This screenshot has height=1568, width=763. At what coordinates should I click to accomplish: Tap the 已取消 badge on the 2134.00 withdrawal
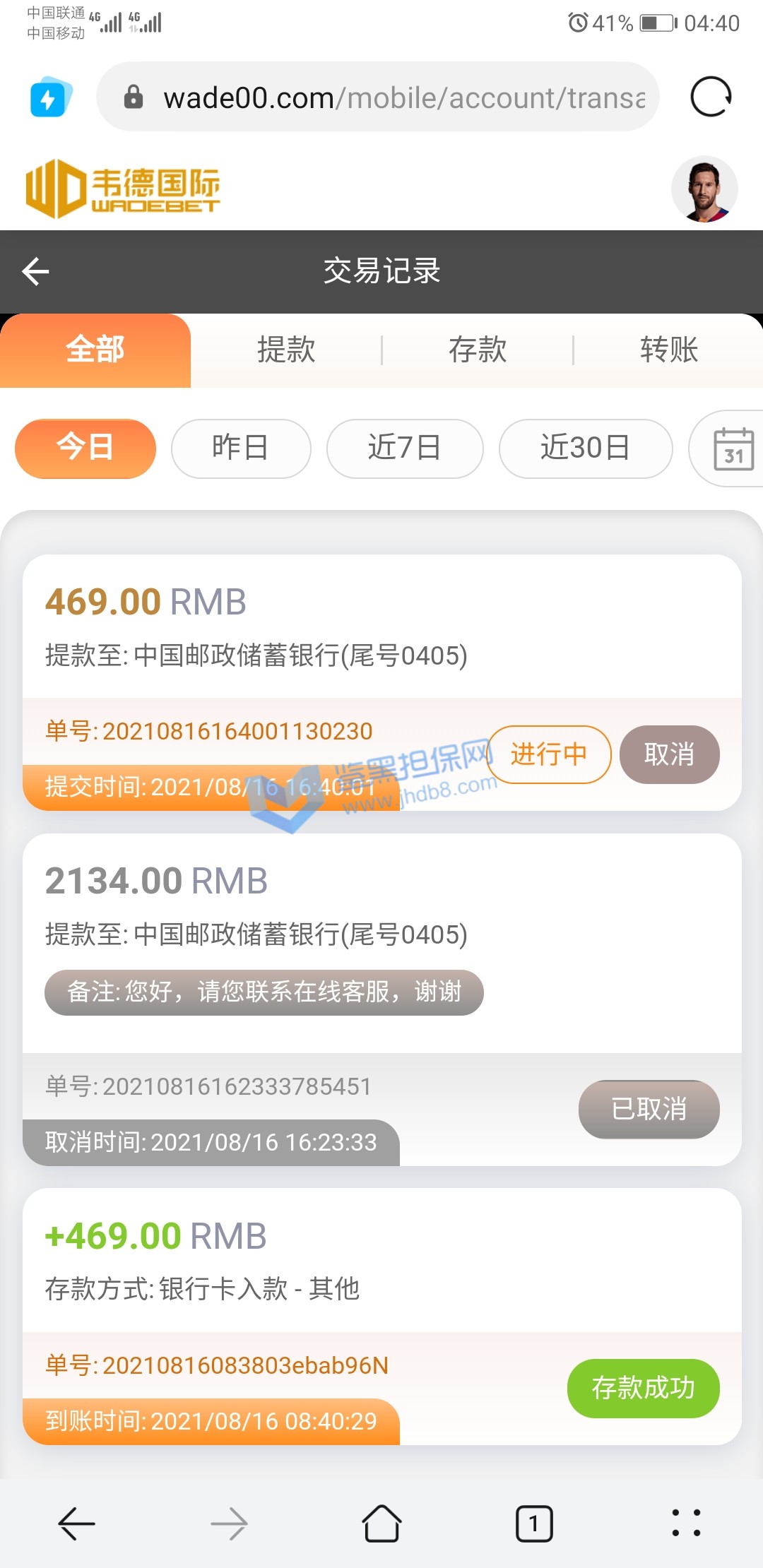pyautogui.click(x=649, y=1109)
